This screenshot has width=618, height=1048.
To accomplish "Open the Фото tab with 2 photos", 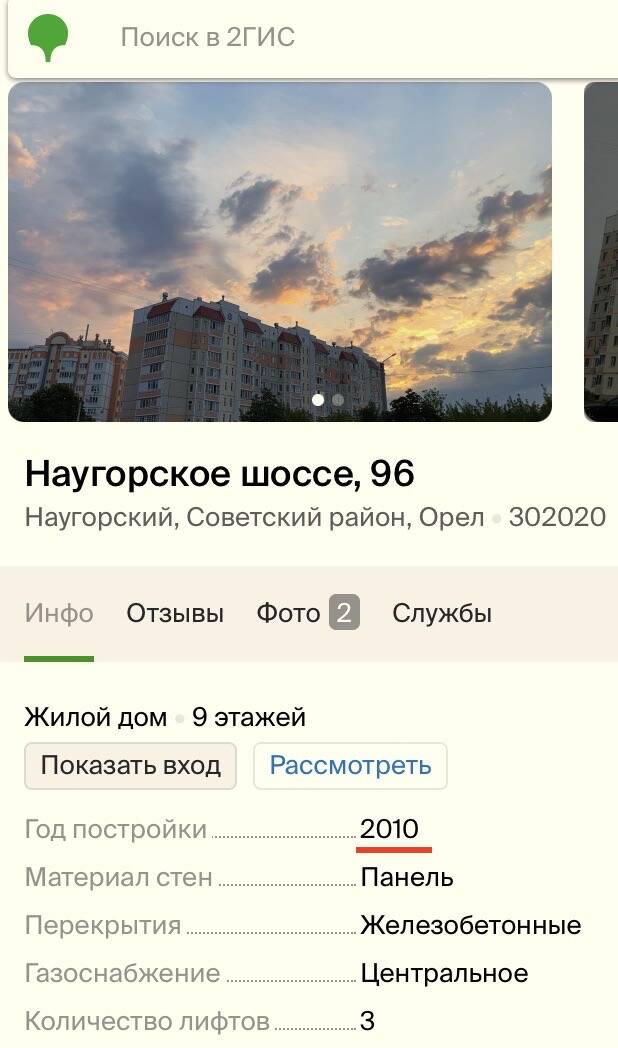I will (307, 614).
